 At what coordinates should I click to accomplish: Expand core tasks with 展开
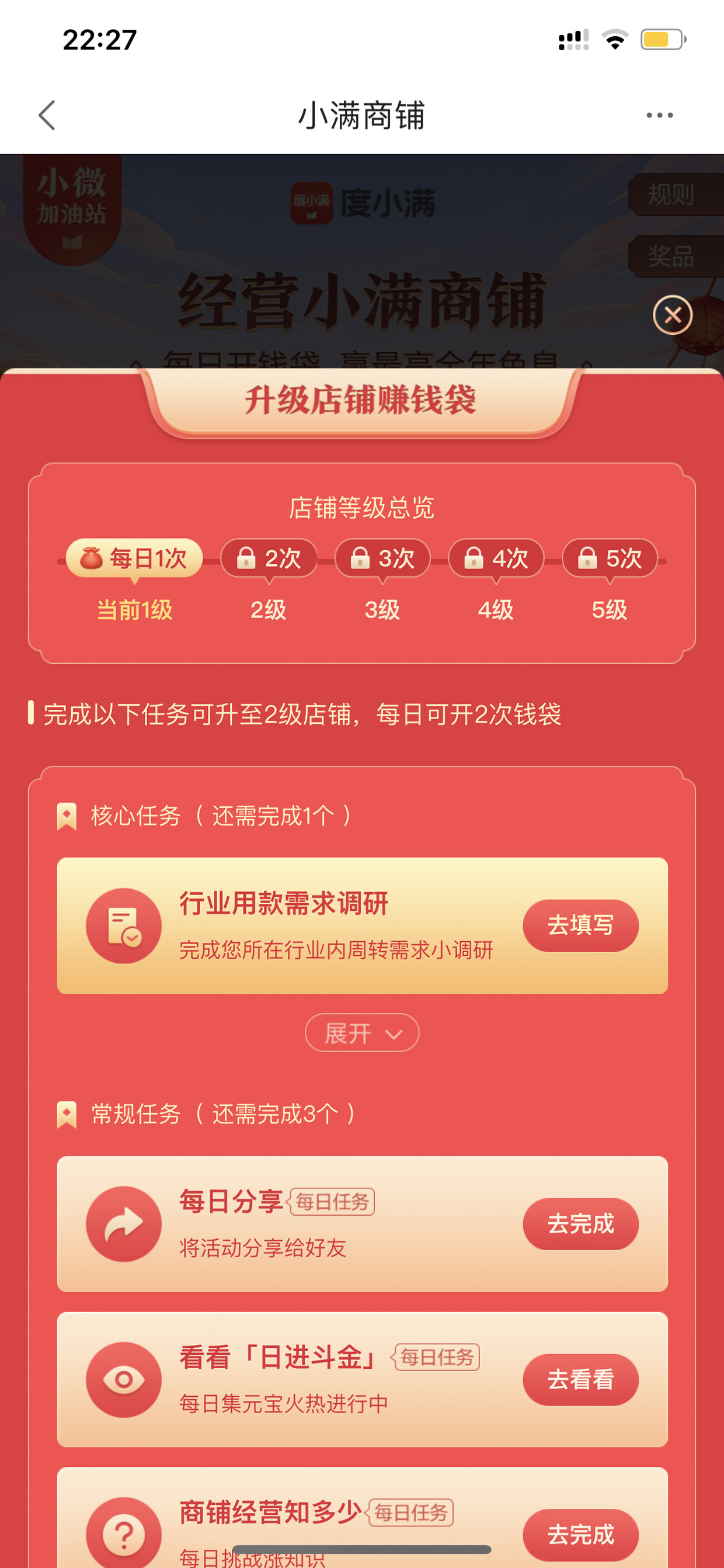pos(362,1033)
